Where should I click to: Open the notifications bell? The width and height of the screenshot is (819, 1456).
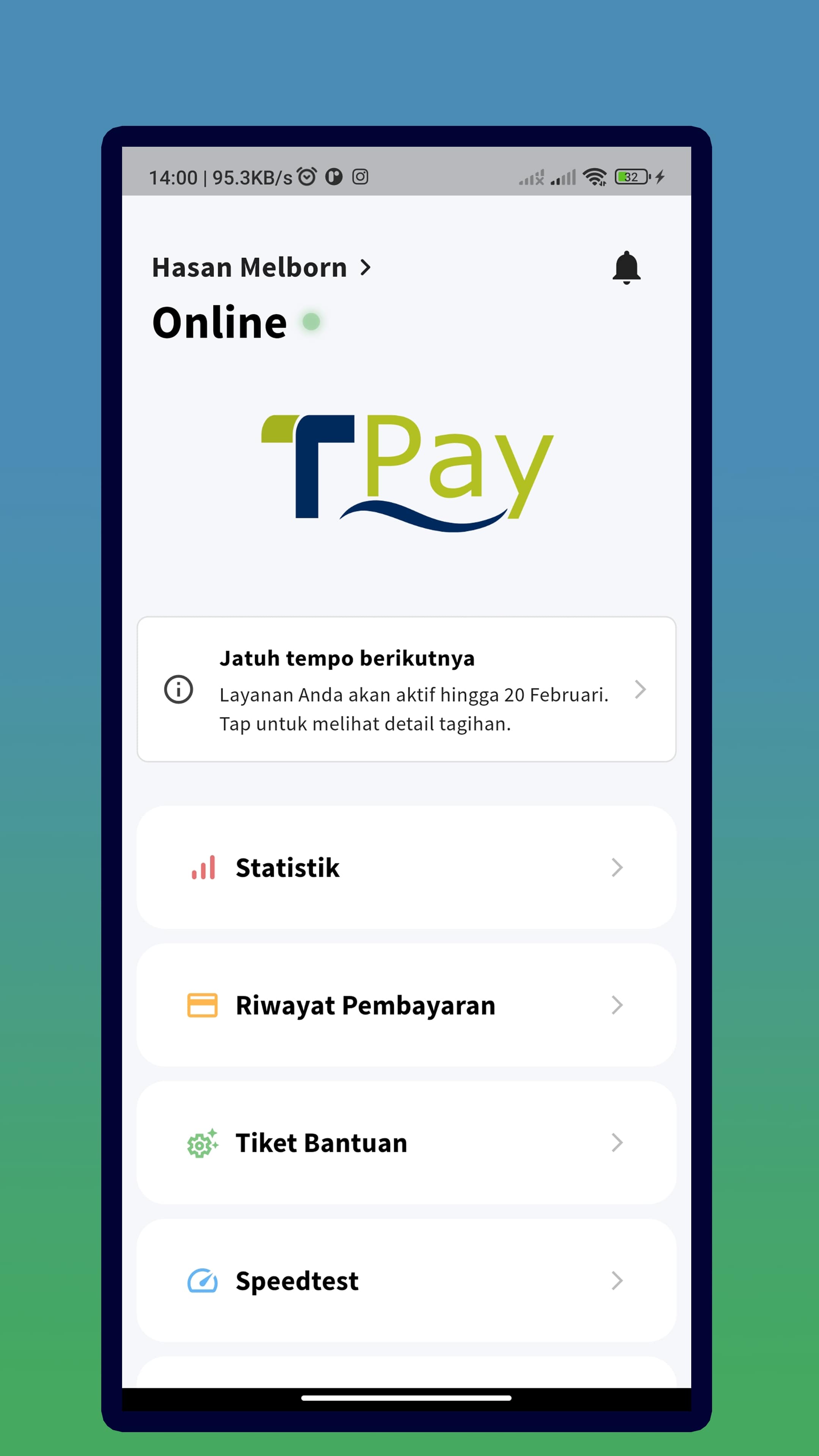coord(626,267)
